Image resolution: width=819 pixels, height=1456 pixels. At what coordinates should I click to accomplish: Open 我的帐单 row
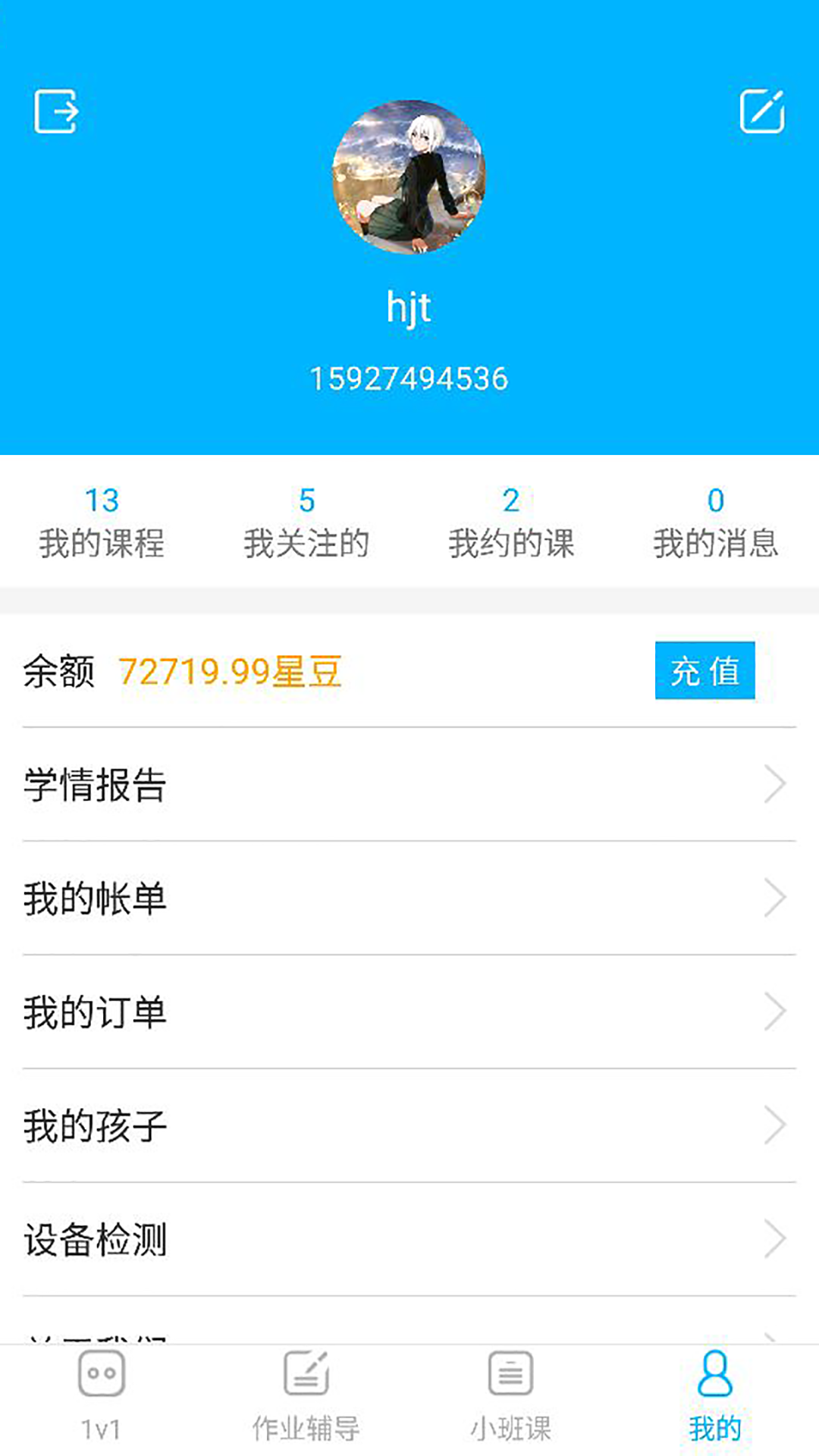pyautogui.click(x=409, y=898)
